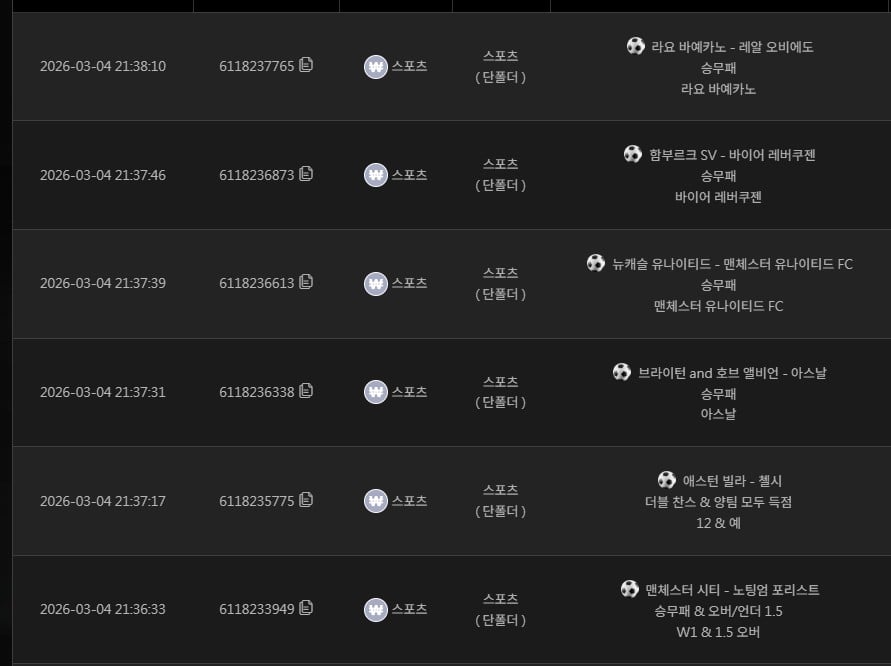Copy bet ID 6118233949

(306, 607)
